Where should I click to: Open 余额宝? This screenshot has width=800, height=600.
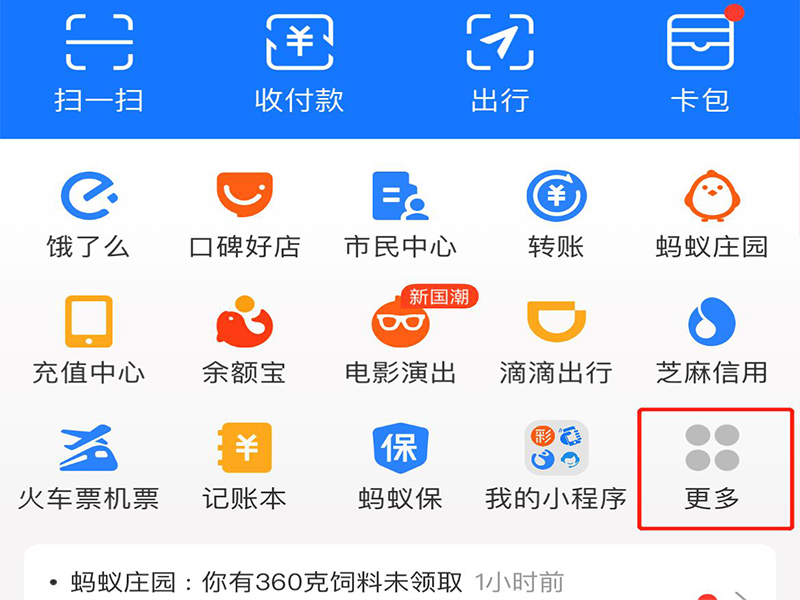point(244,340)
